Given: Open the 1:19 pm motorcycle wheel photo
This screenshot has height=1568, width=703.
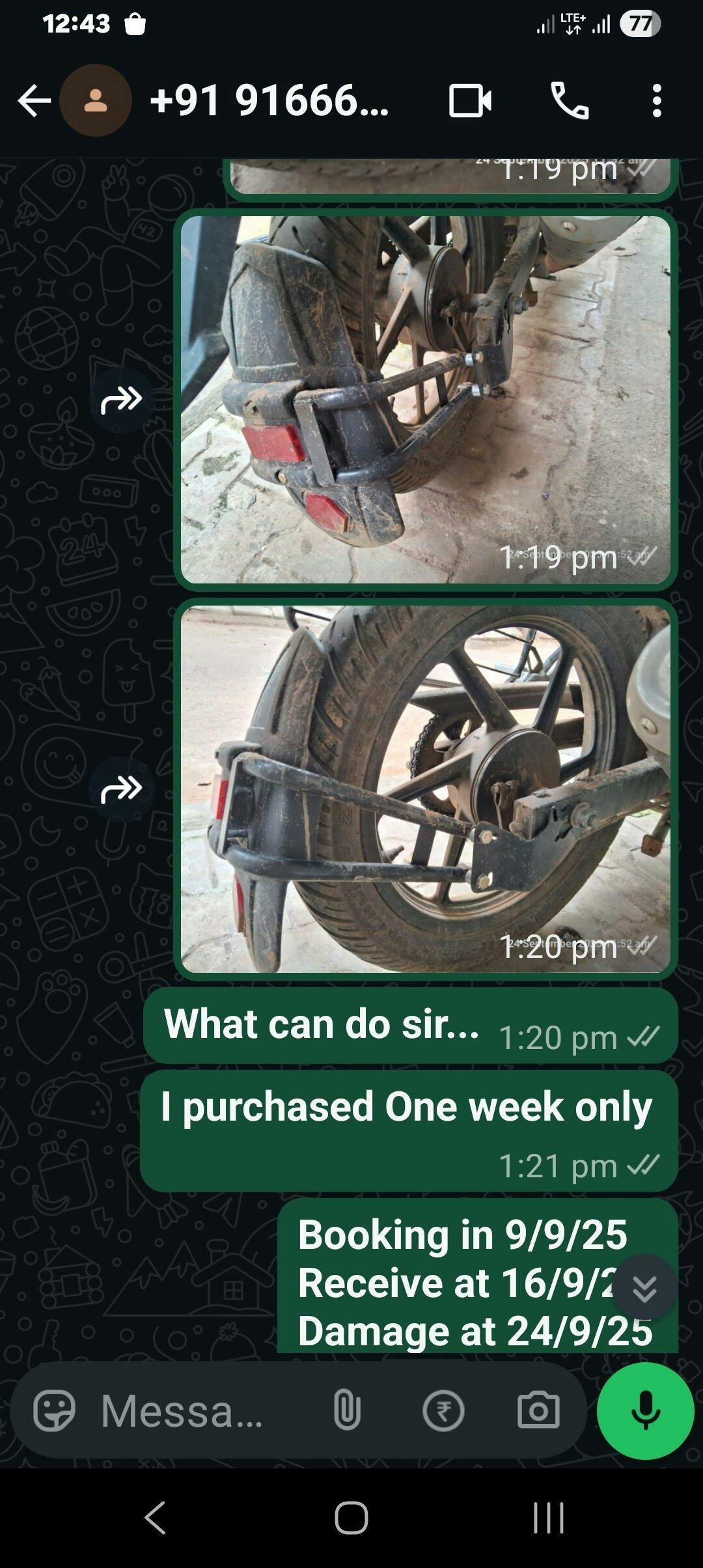Looking at the screenshot, I should point(426,399).
